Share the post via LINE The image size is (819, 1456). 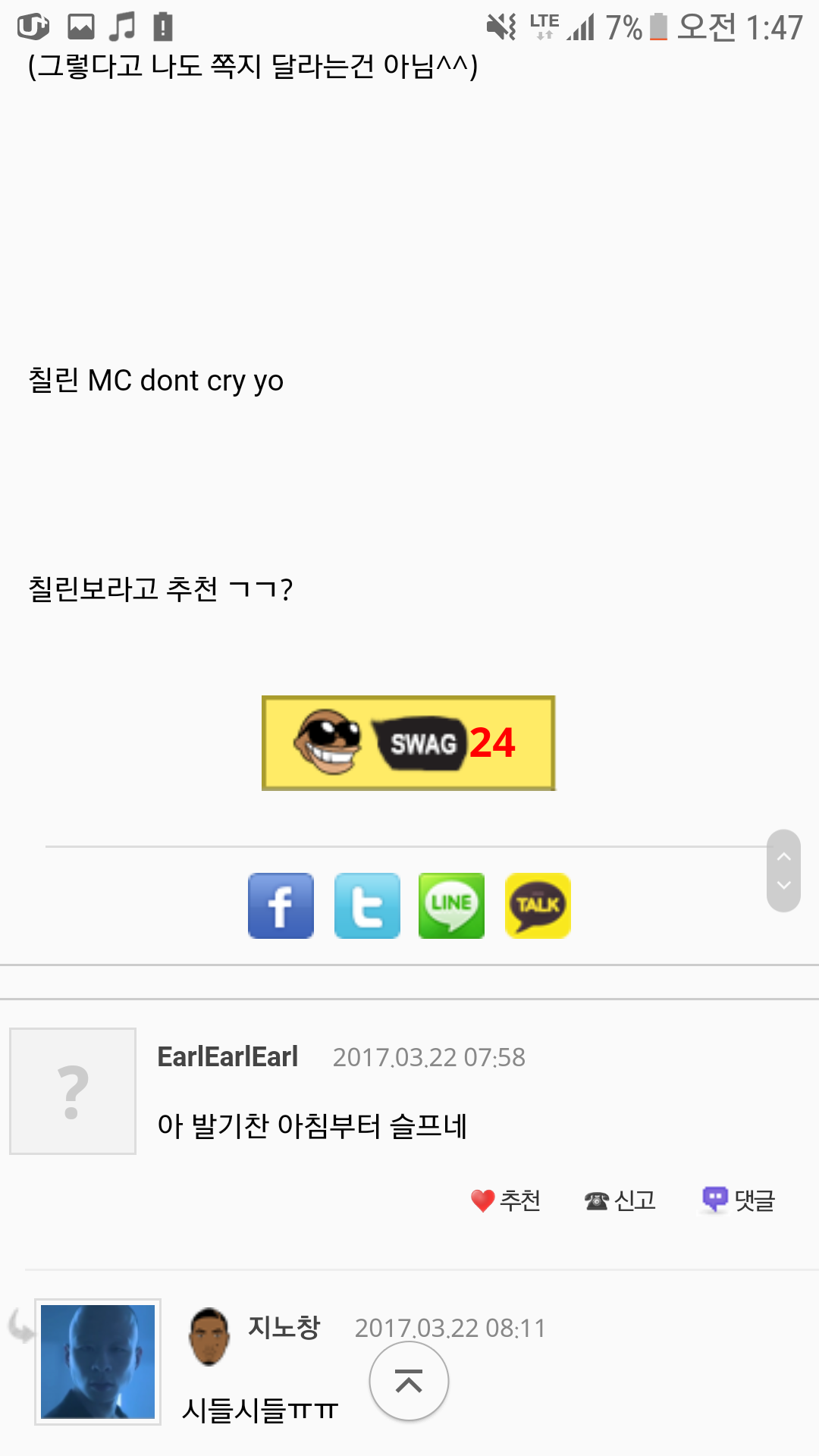(x=452, y=905)
